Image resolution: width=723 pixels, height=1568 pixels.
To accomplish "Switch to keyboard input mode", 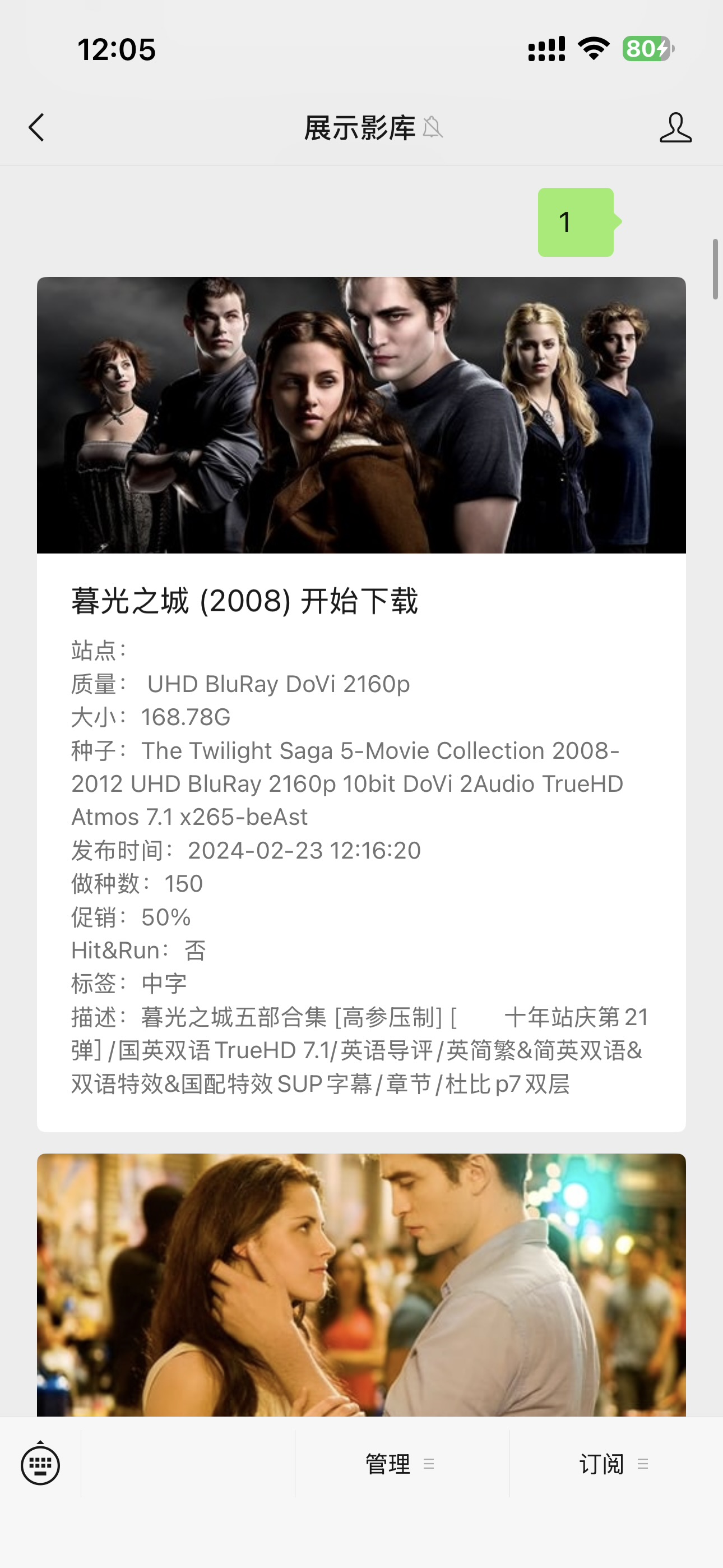I will (x=40, y=1463).
